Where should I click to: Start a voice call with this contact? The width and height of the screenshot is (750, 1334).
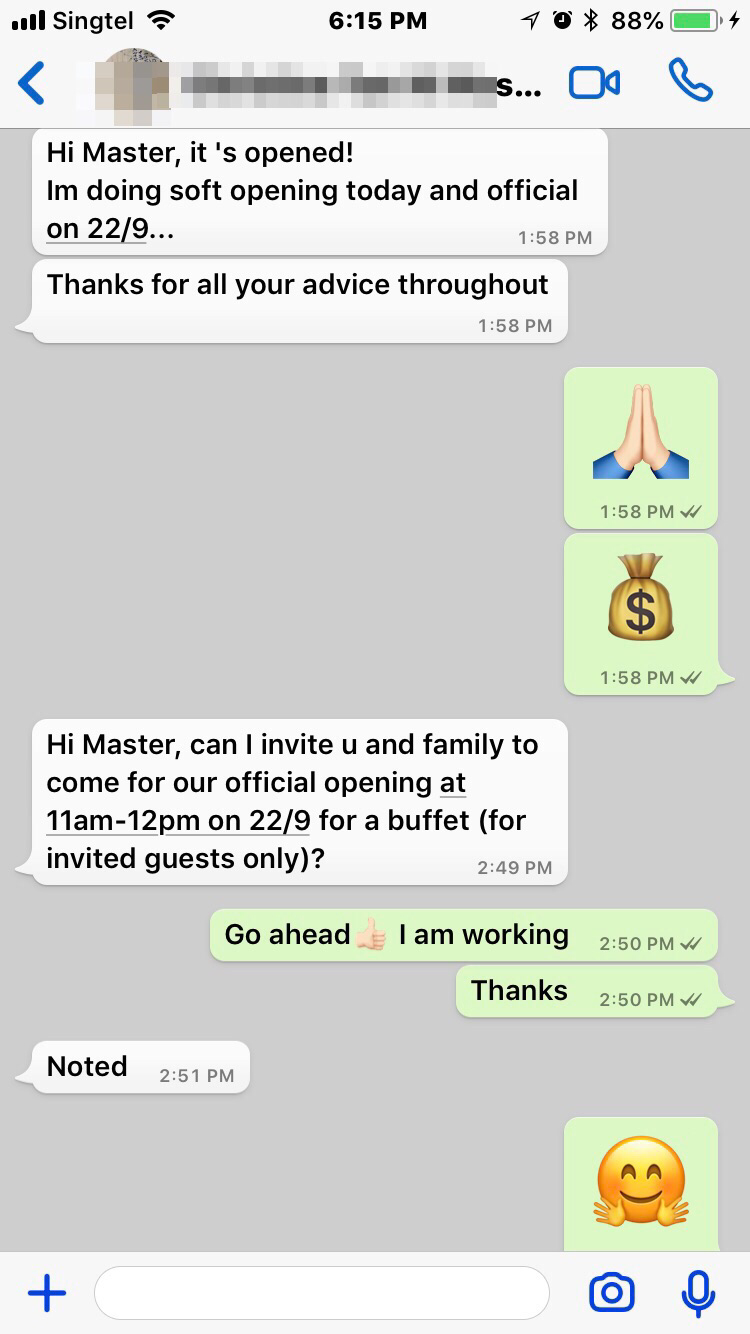click(690, 82)
